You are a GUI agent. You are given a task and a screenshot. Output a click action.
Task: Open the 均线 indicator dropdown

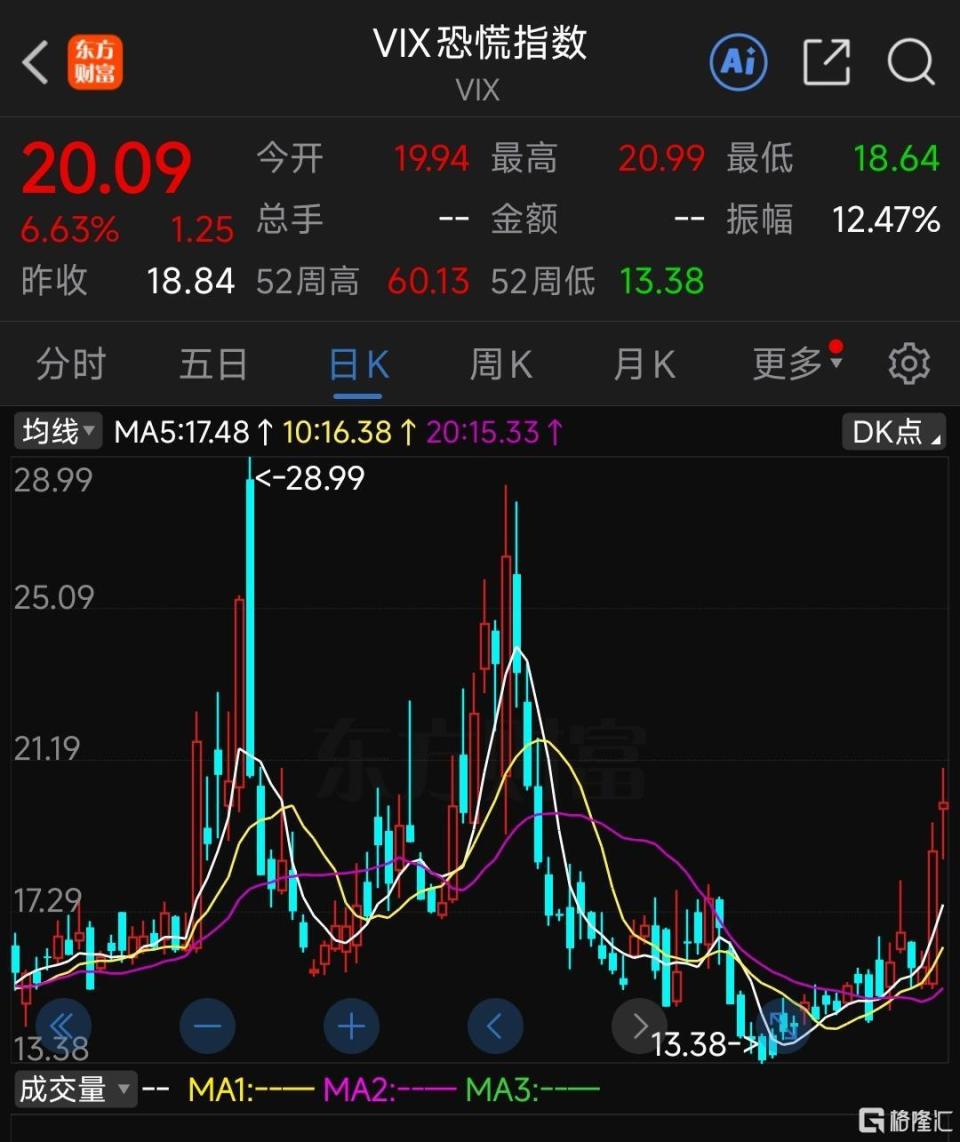[x=57, y=432]
